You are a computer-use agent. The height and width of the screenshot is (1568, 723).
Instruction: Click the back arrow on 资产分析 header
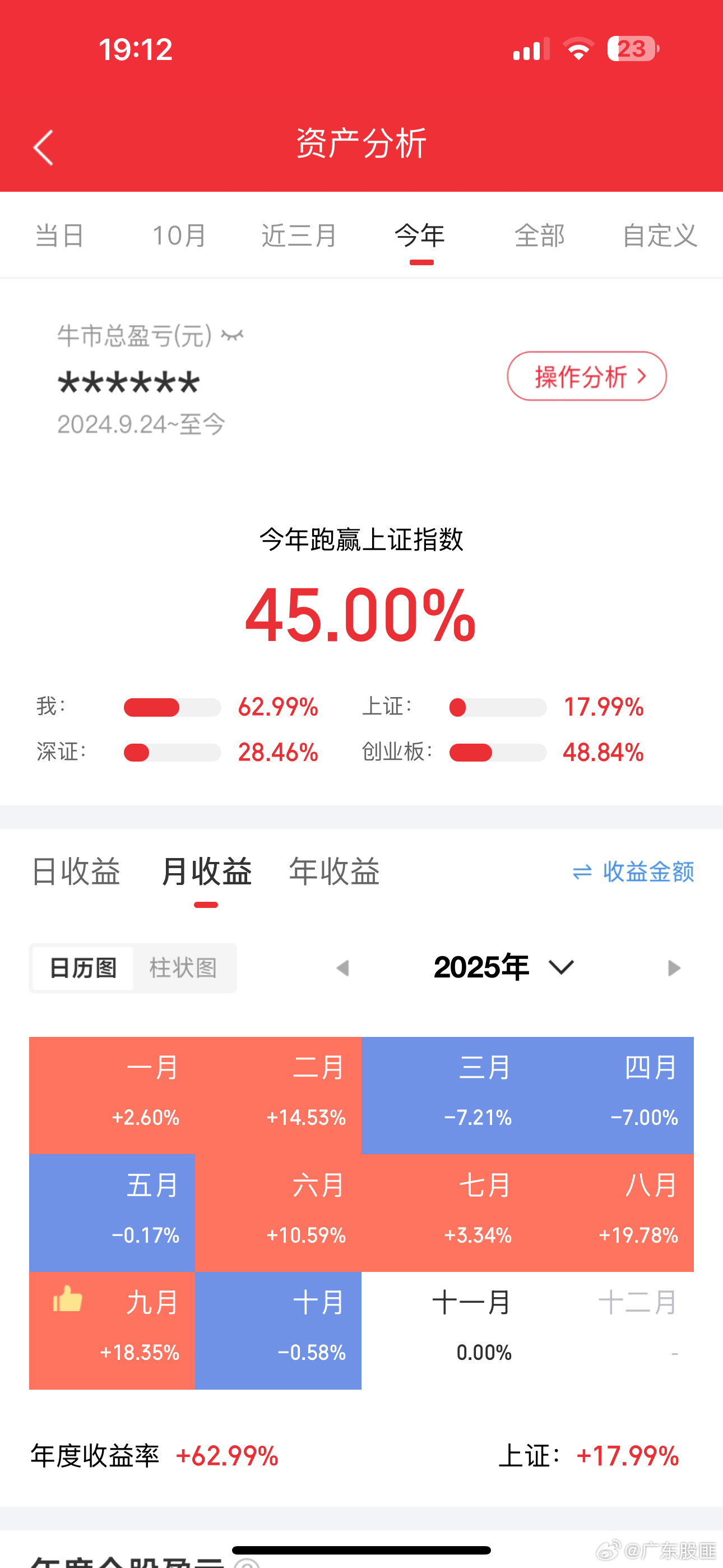(43, 147)
